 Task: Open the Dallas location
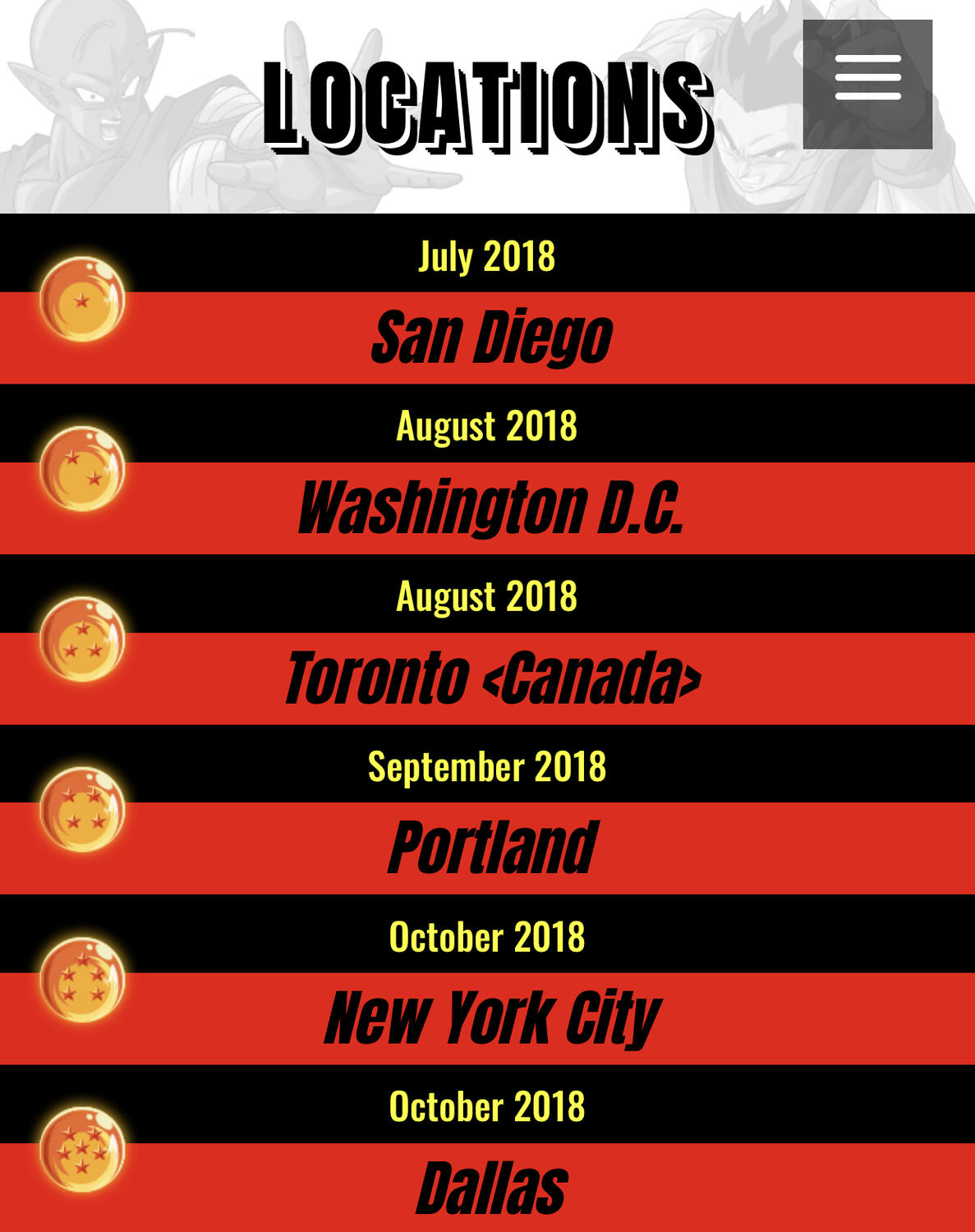click(491, 1188)
